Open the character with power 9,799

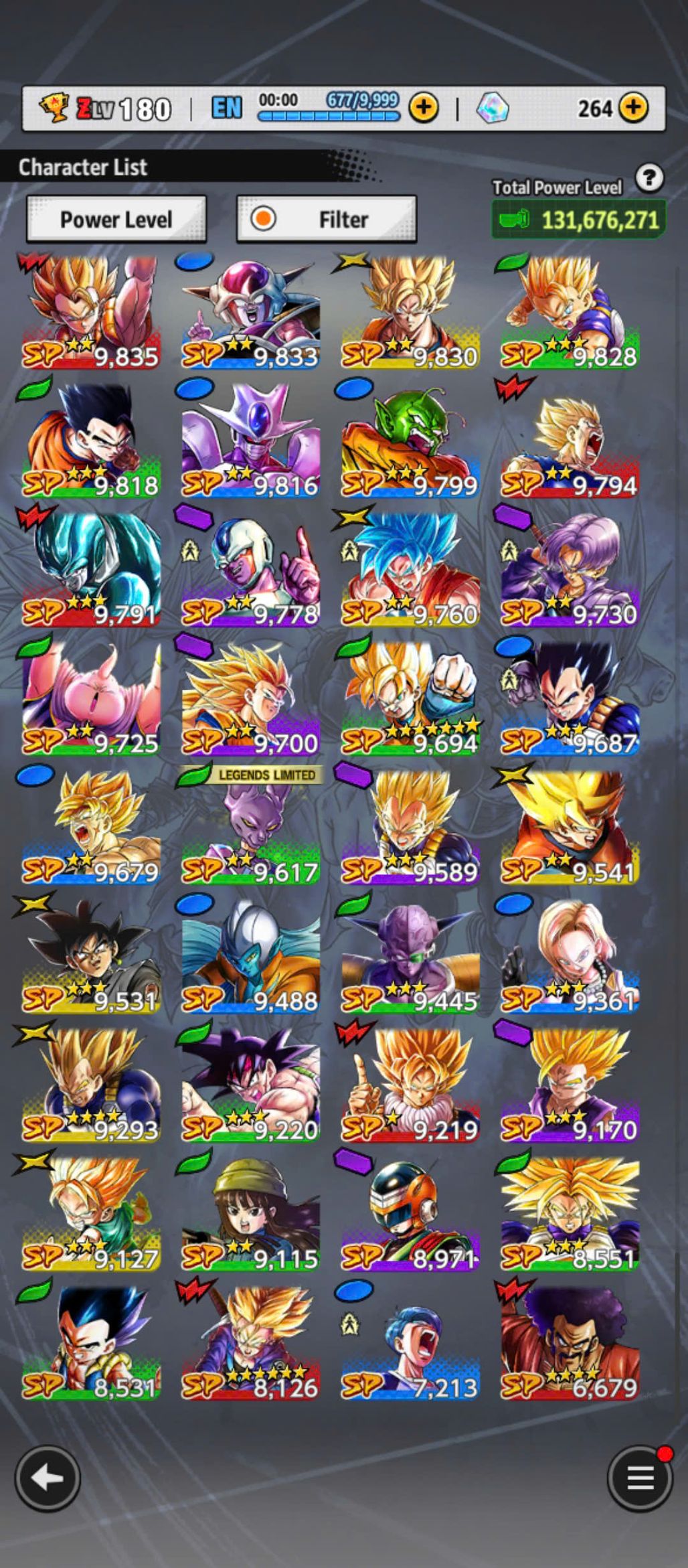click(x=410, y=442)
